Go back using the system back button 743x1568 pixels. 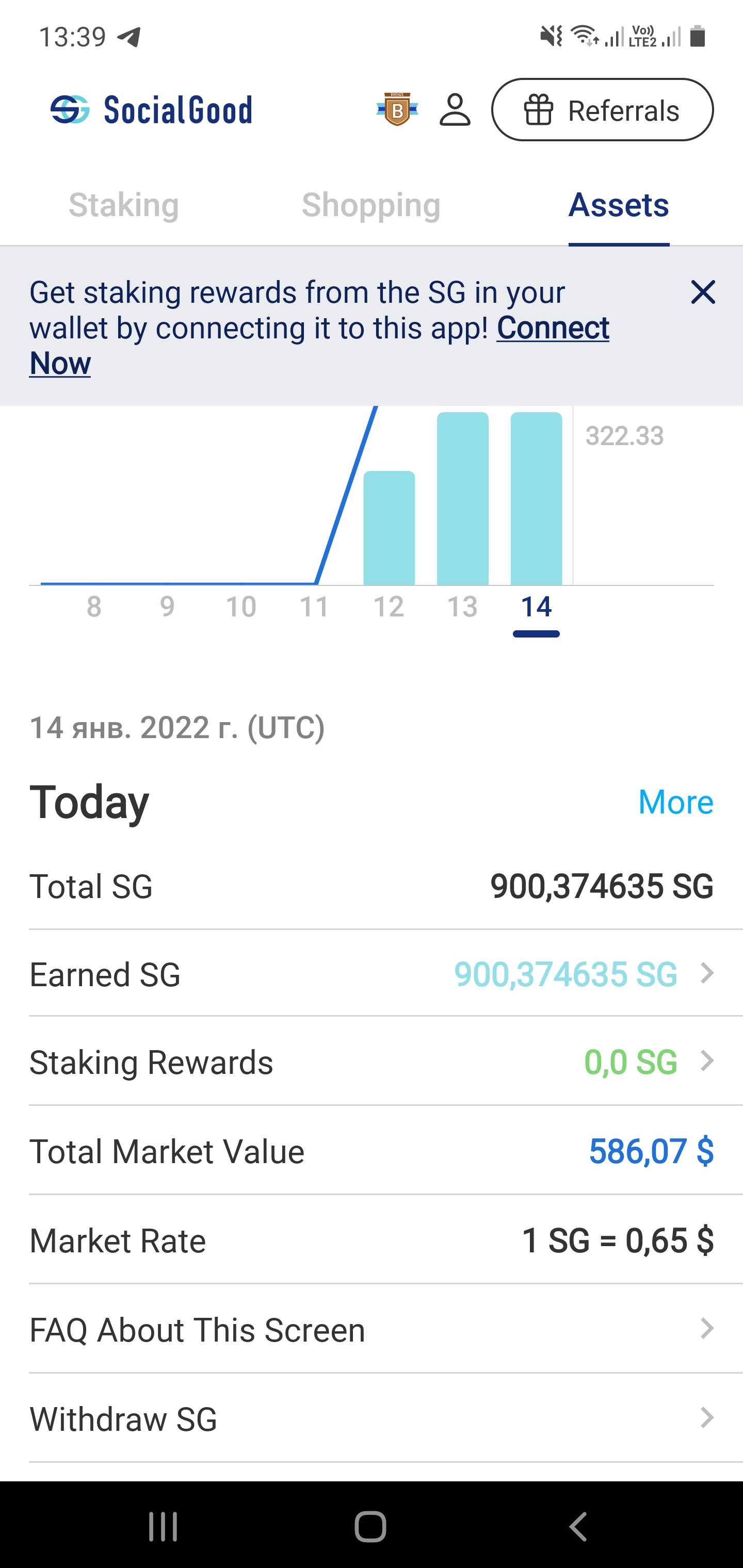click(577, 1527)
